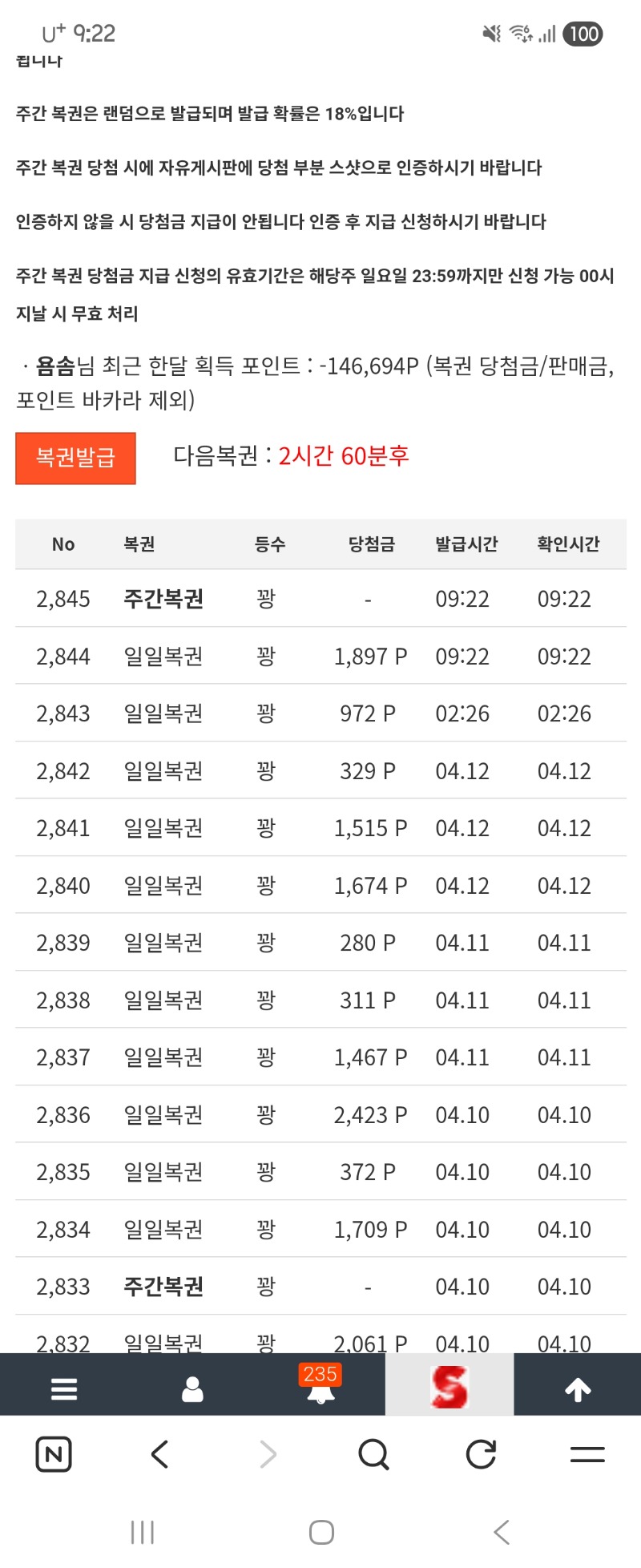The image size is (641, 1568).
Task: Open Naver home N button
Action: 54,1454
